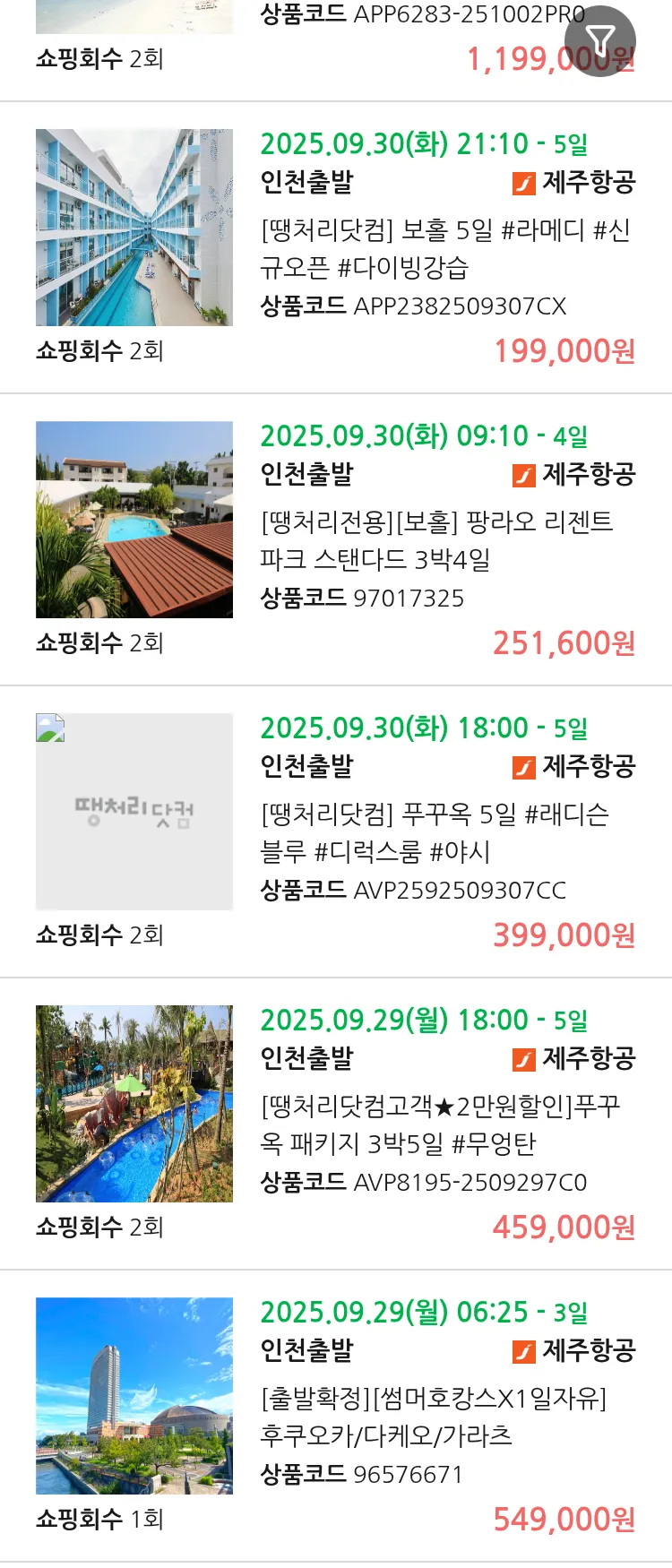Screen dimensions: 672x1568
Task: Select the 푸꾸옥 5일 래디슨 블루 package
Action: pos(434,832)
